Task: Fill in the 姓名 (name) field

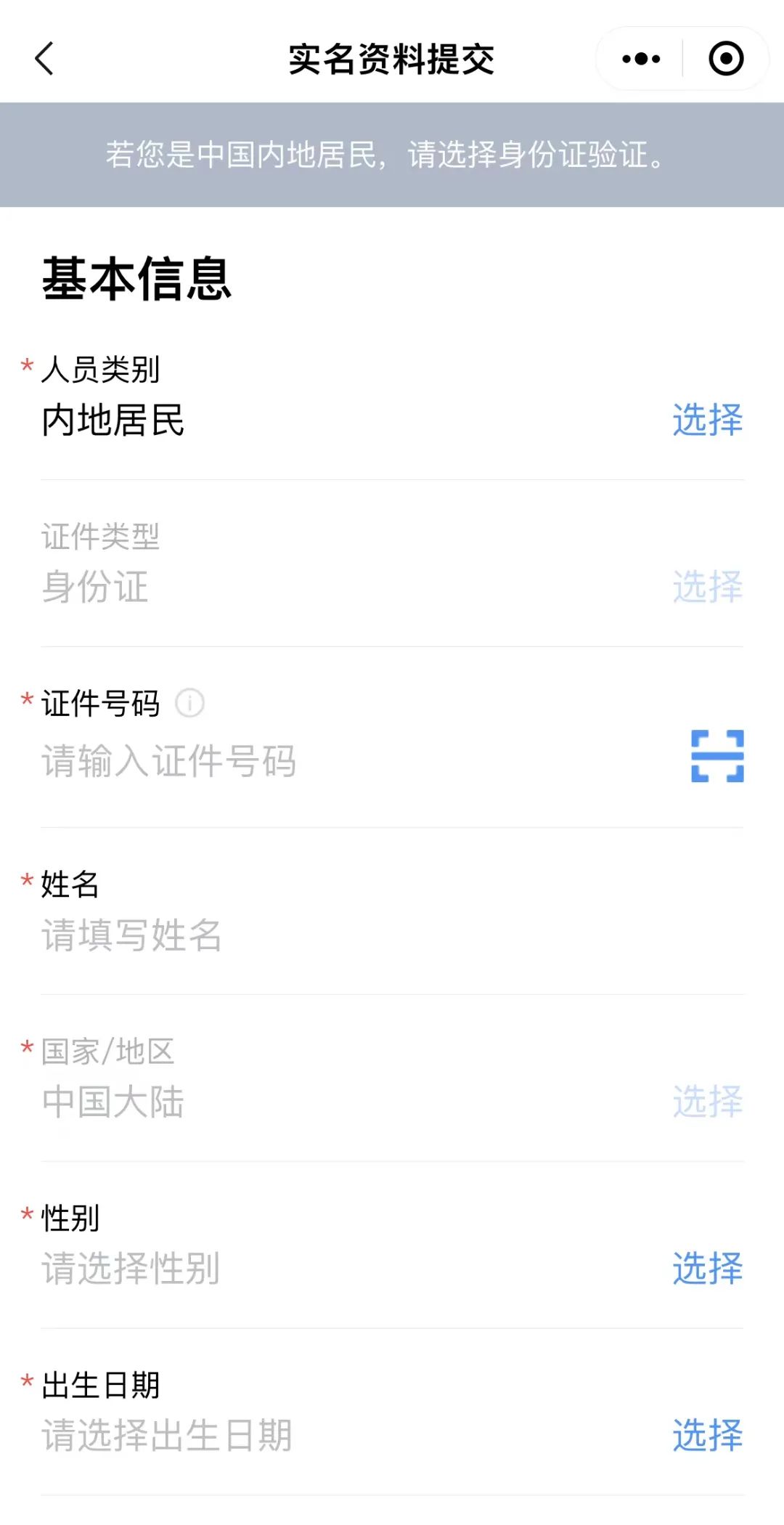Action: pos(290,935)
